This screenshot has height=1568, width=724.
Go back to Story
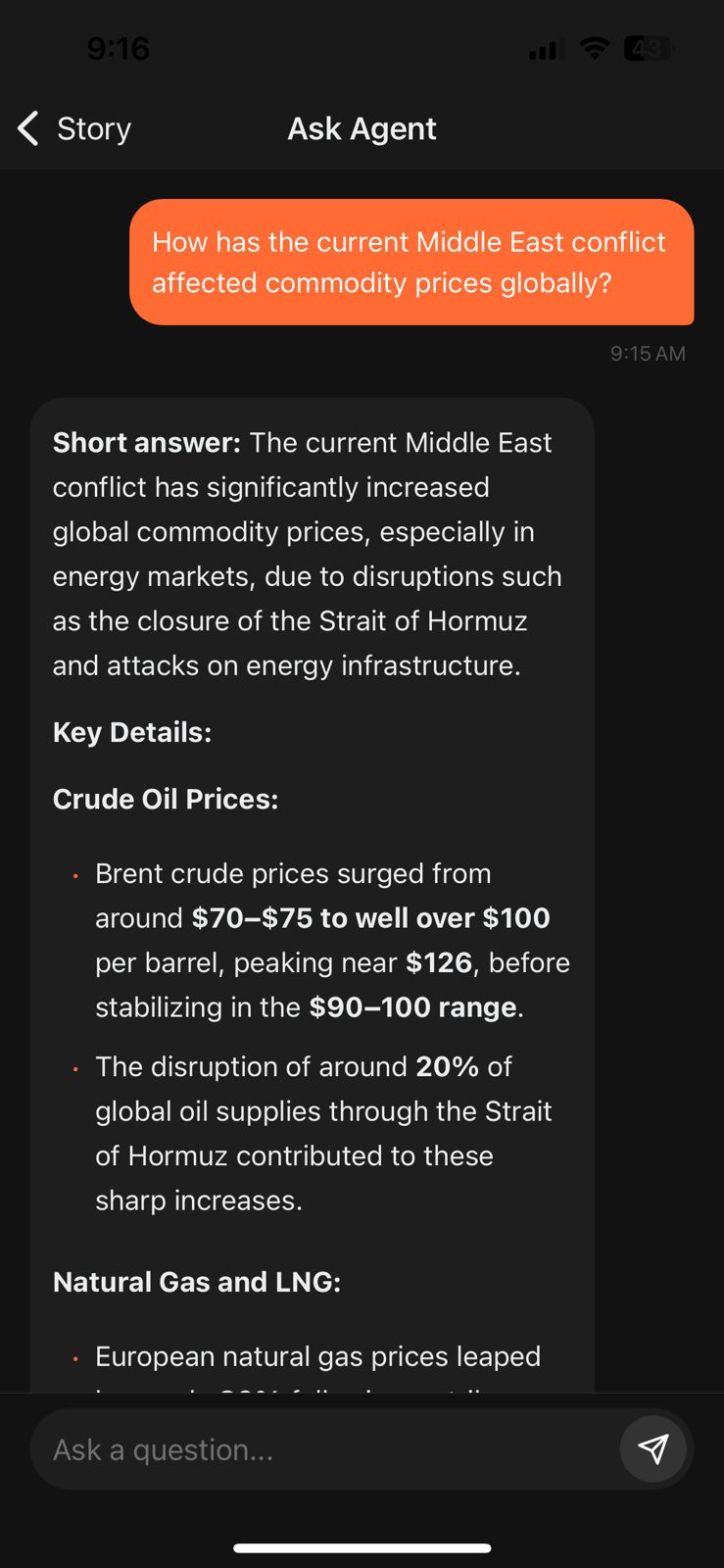(x=74, y=128)
